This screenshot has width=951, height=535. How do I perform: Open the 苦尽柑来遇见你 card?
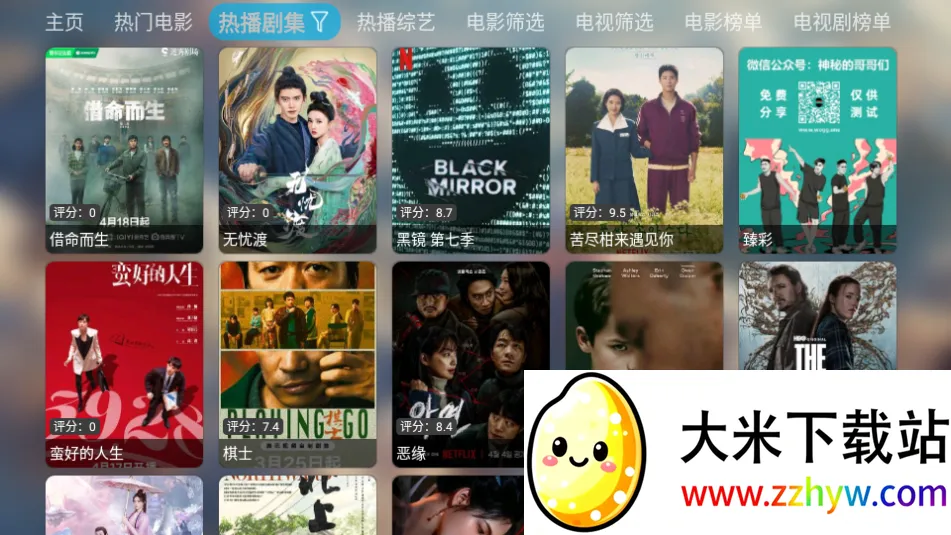[x=644, y=150]
